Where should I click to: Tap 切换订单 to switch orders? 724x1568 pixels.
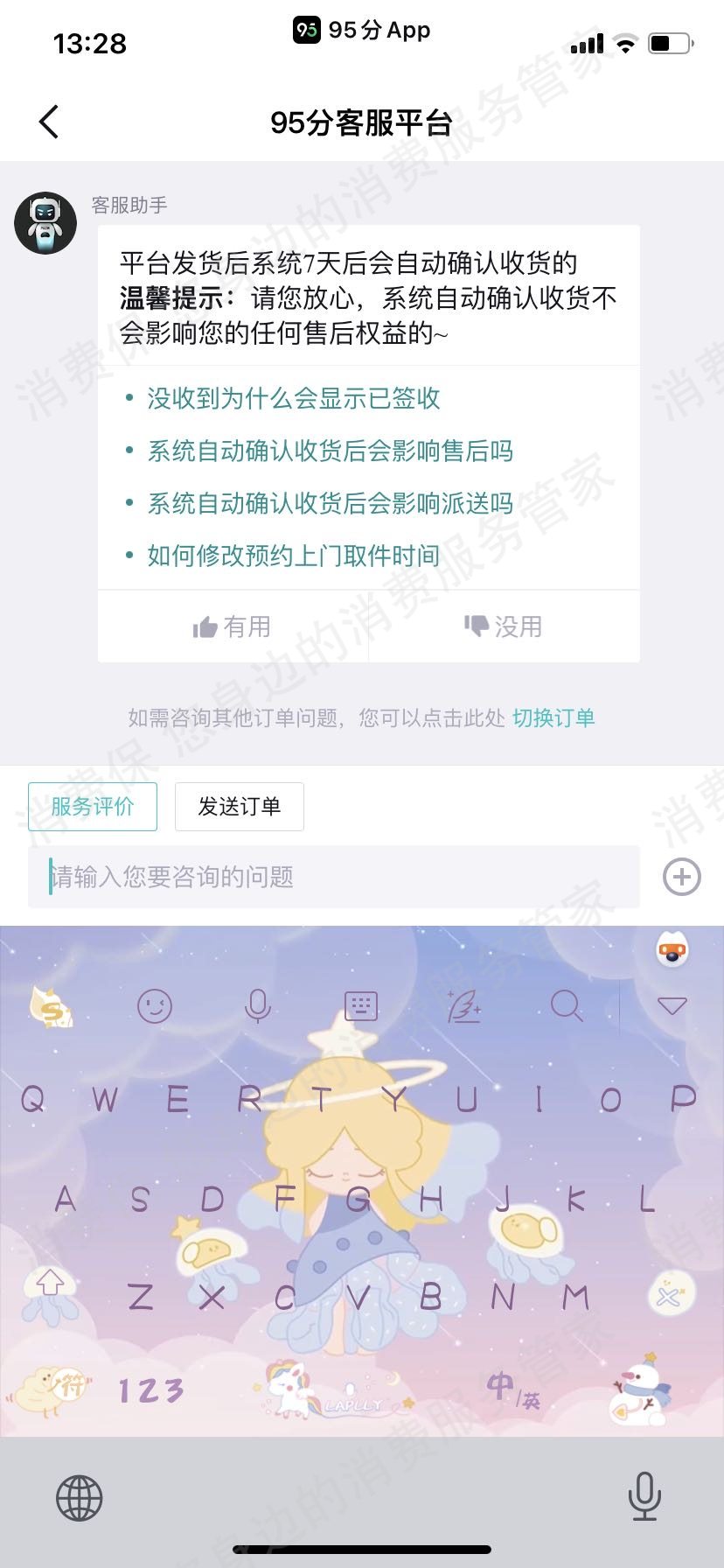[553, 718]
